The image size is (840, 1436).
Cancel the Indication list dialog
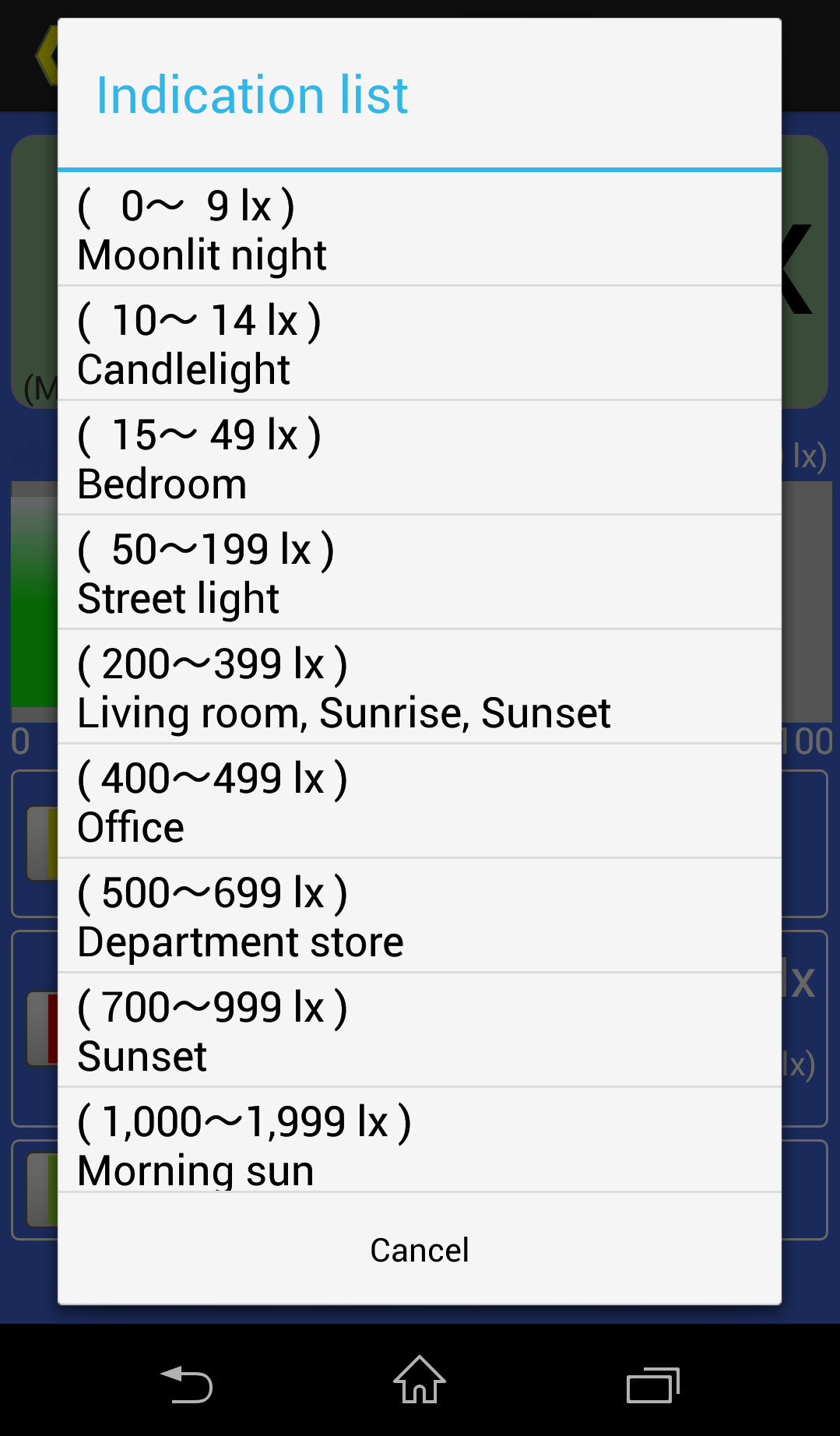(x=419, y=1251)
